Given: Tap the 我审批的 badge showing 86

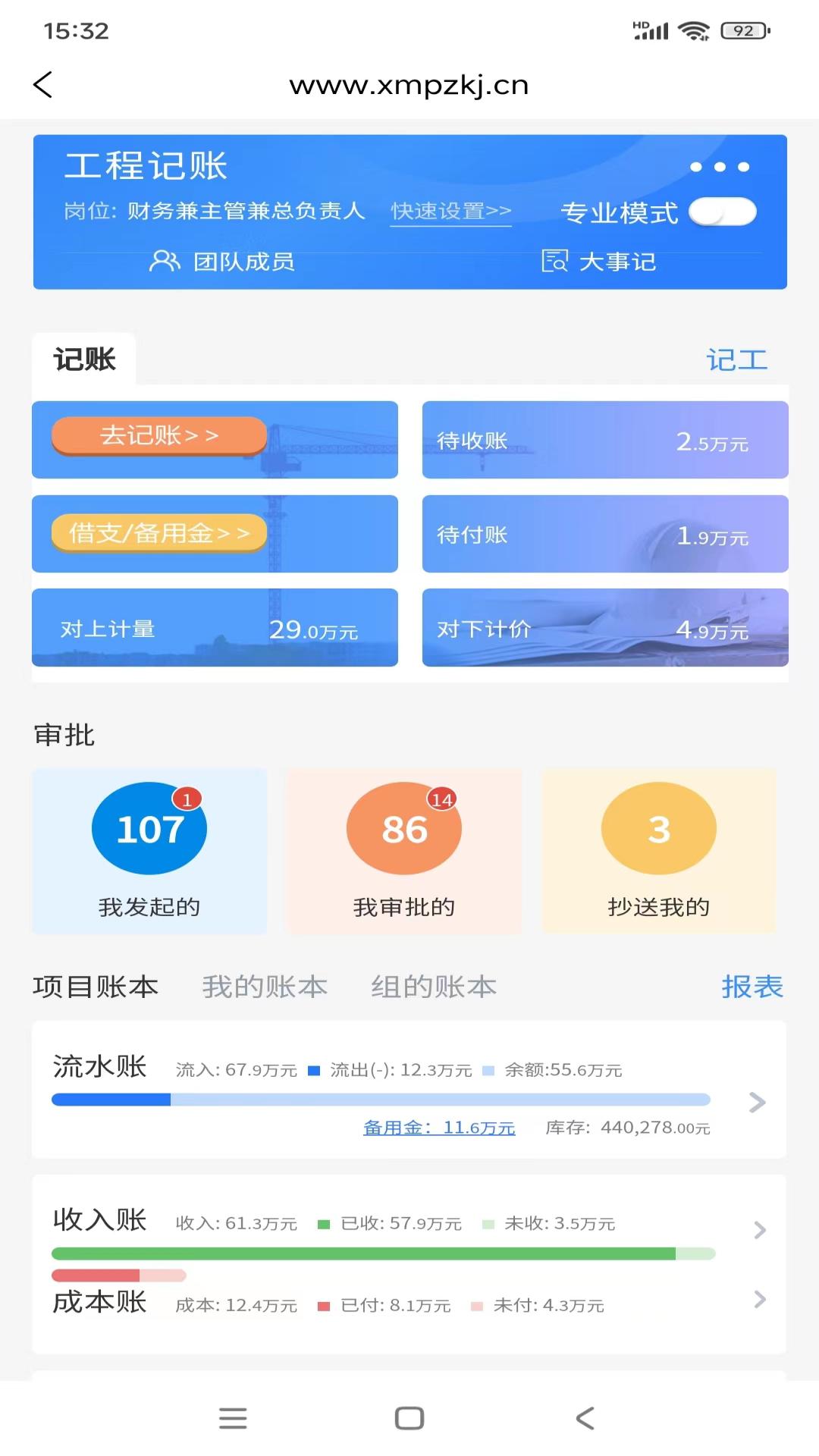Looking at the screenshot, I should (x=403, y=828).
